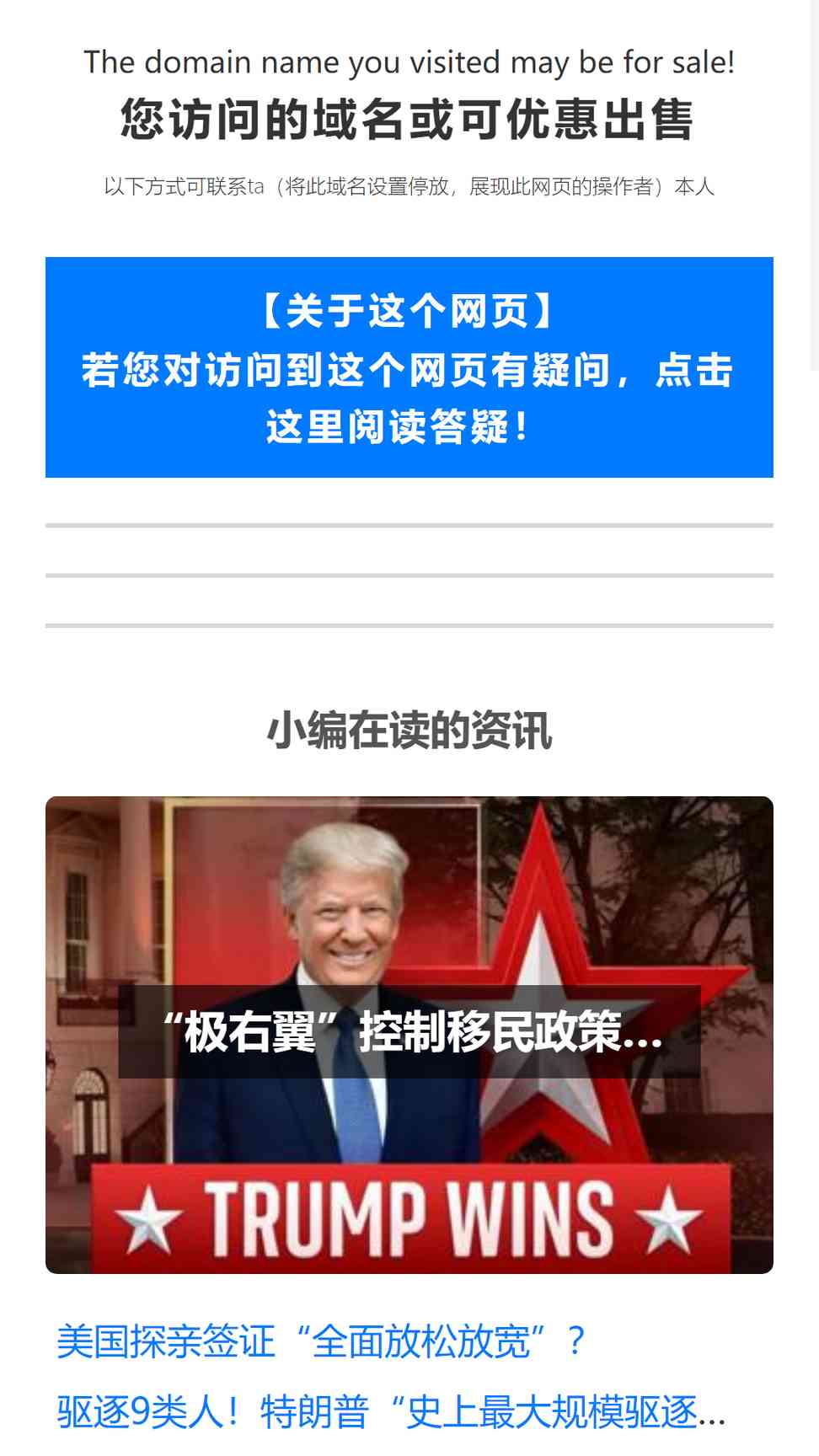The width and height of the screenshot is (819, 1456).
Task: Open the news card "极右翼"控制移民政策
Action: point(409,1035)
